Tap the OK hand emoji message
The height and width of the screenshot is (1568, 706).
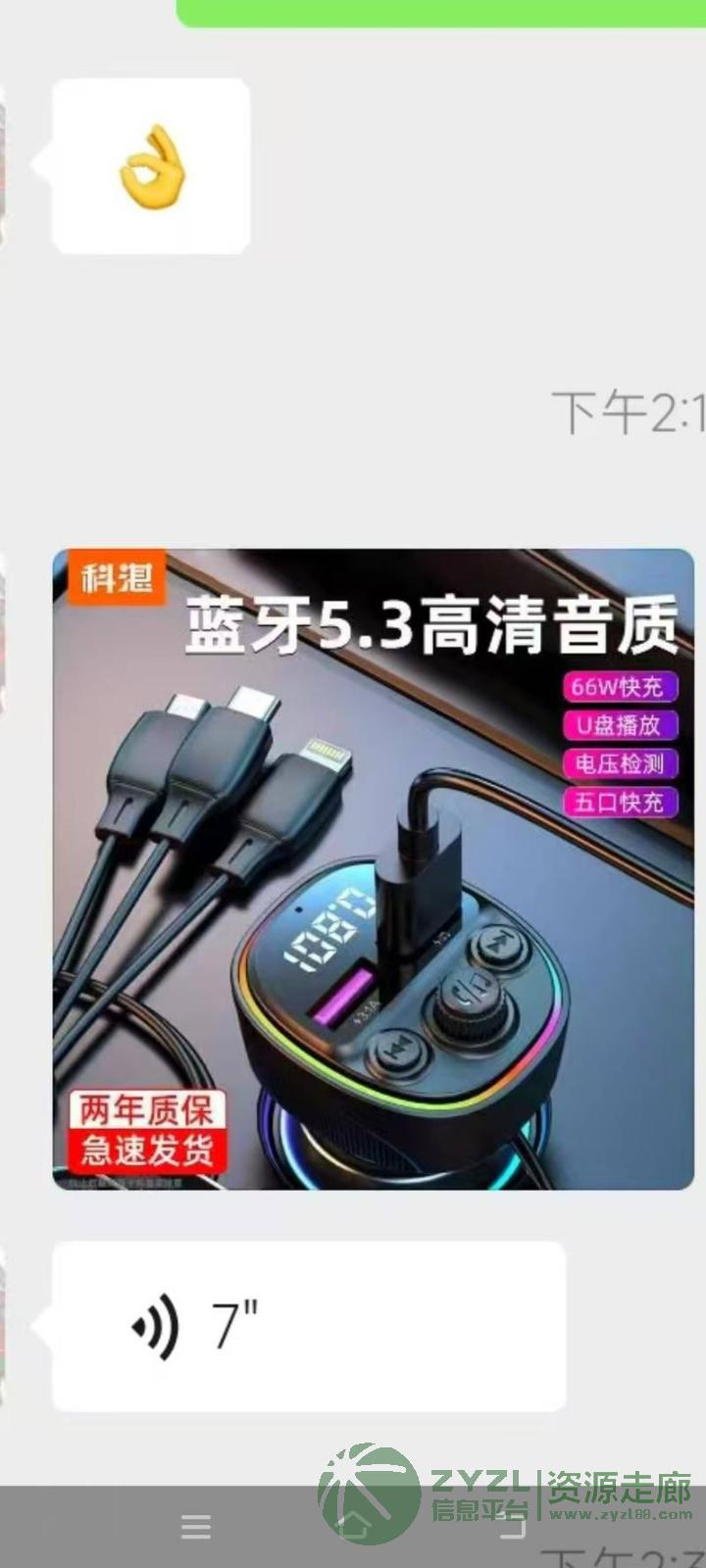[151, 167]
